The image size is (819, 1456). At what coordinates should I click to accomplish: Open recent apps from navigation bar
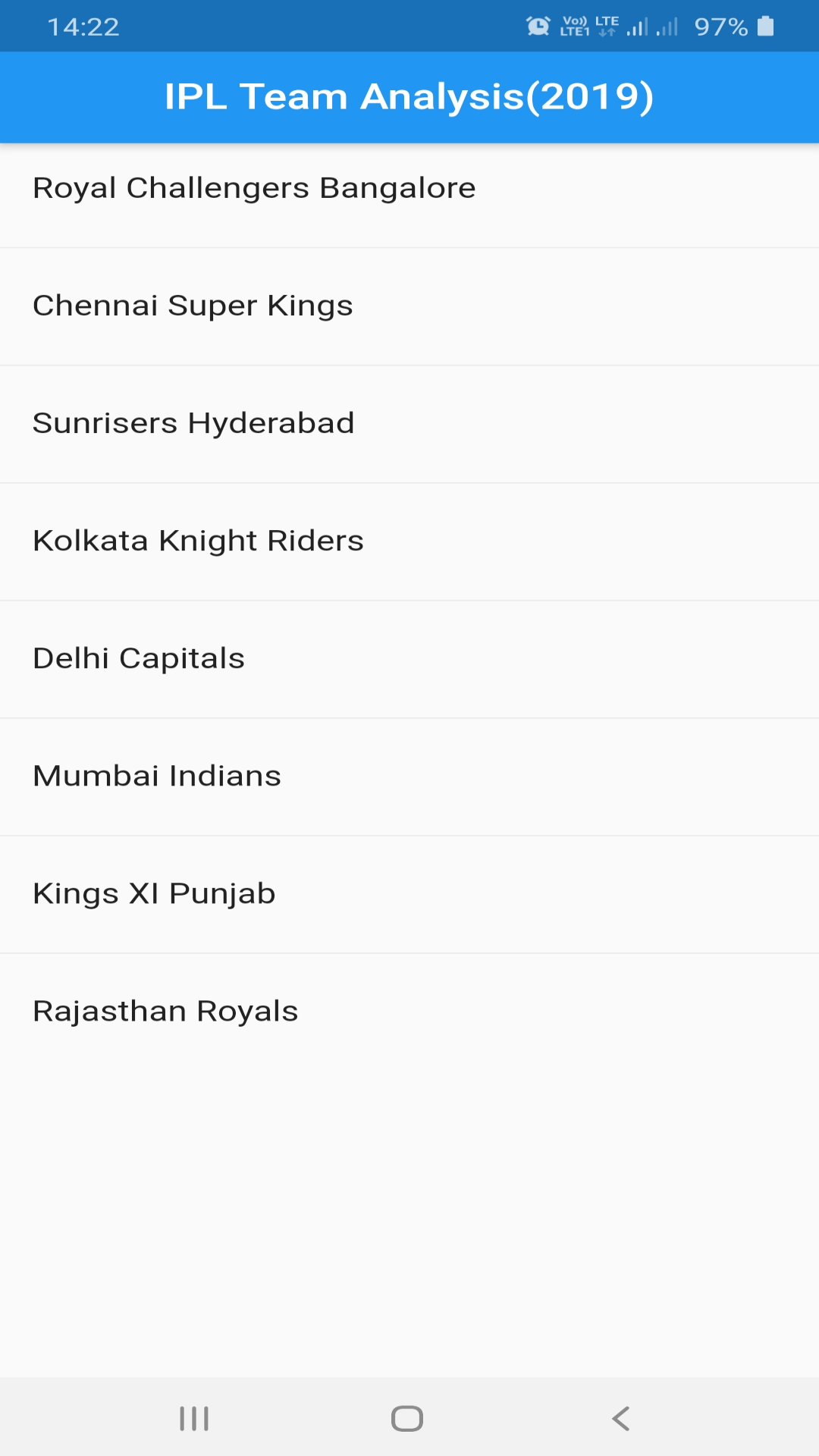tap(194, 1418)
